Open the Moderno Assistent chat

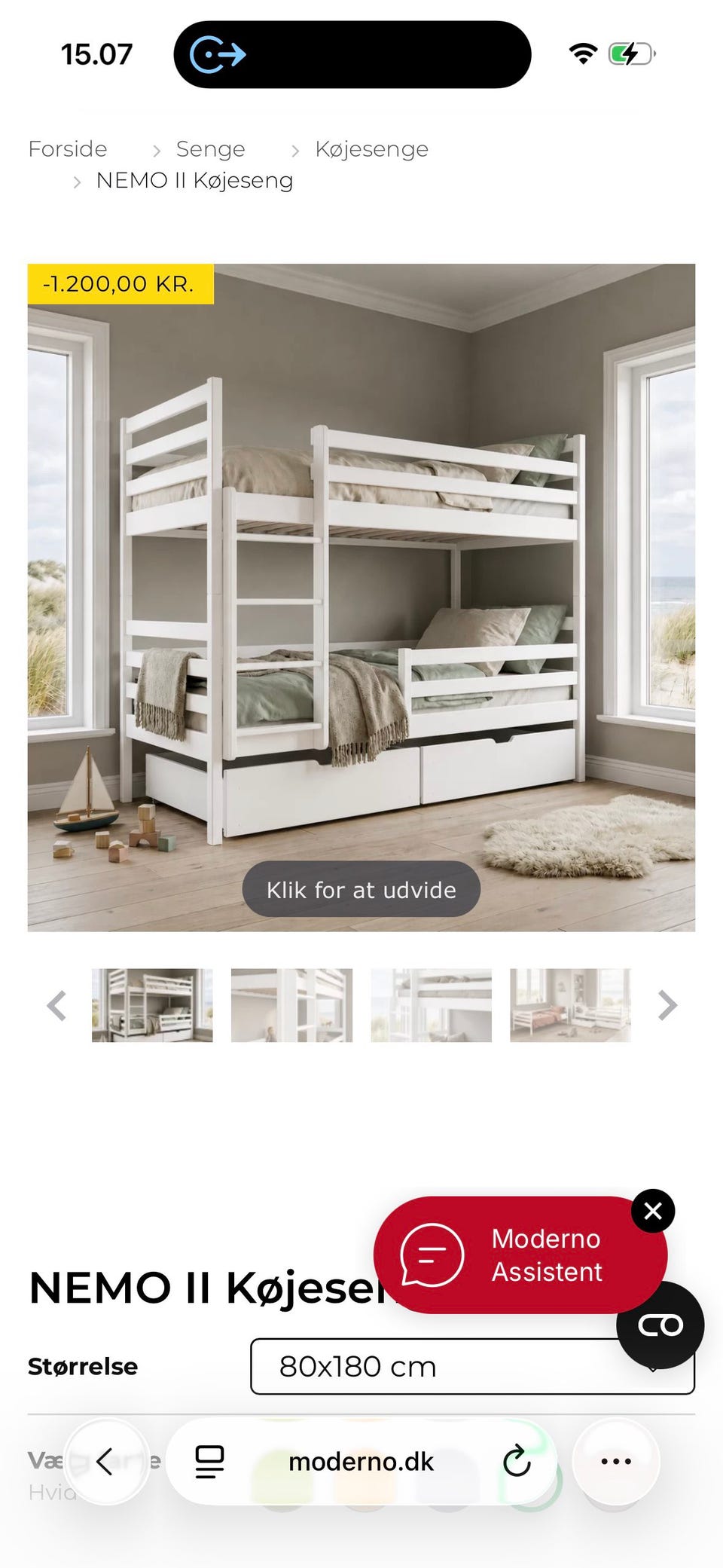[520, 1255]
